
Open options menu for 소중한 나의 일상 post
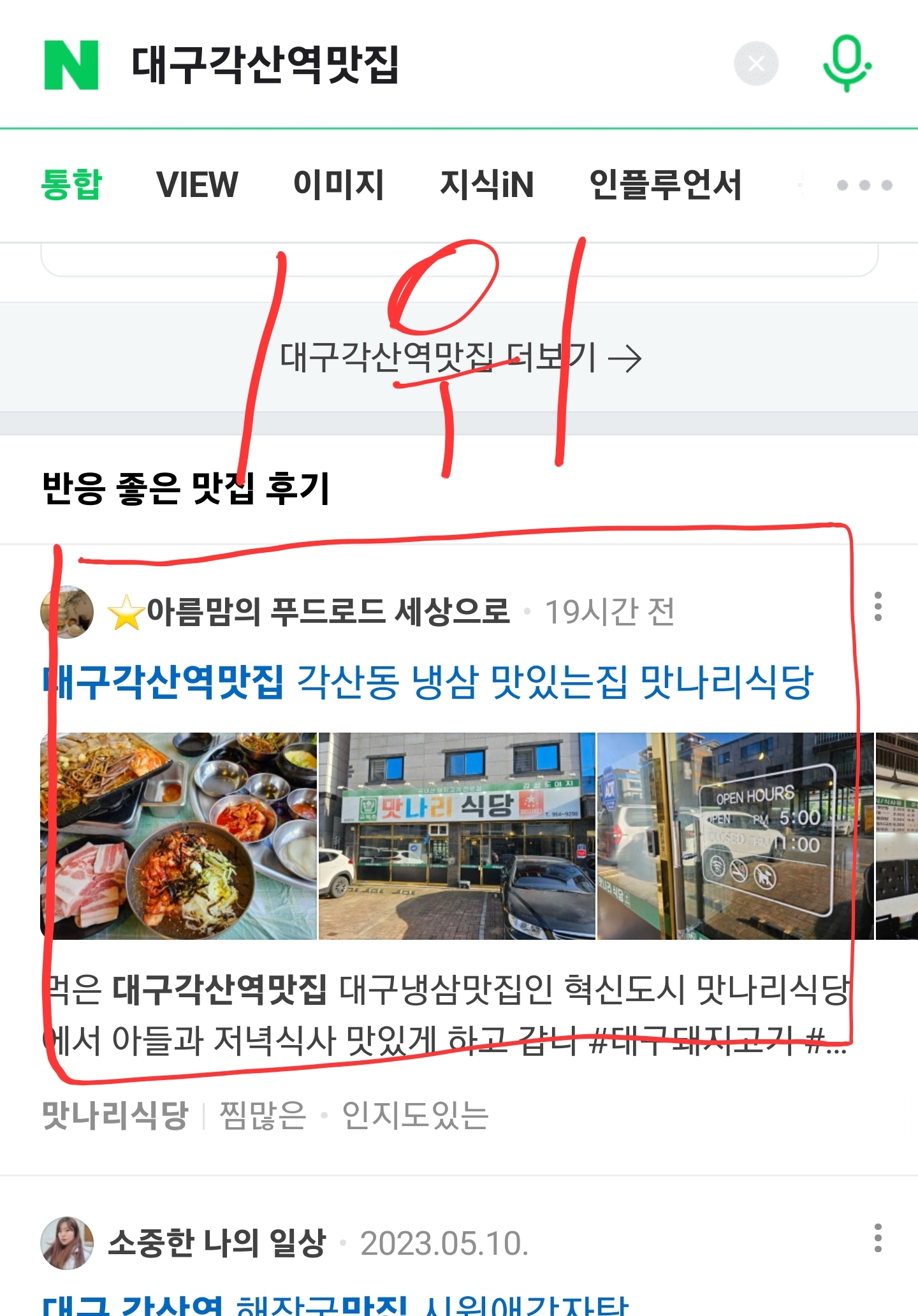point(878,1238)
